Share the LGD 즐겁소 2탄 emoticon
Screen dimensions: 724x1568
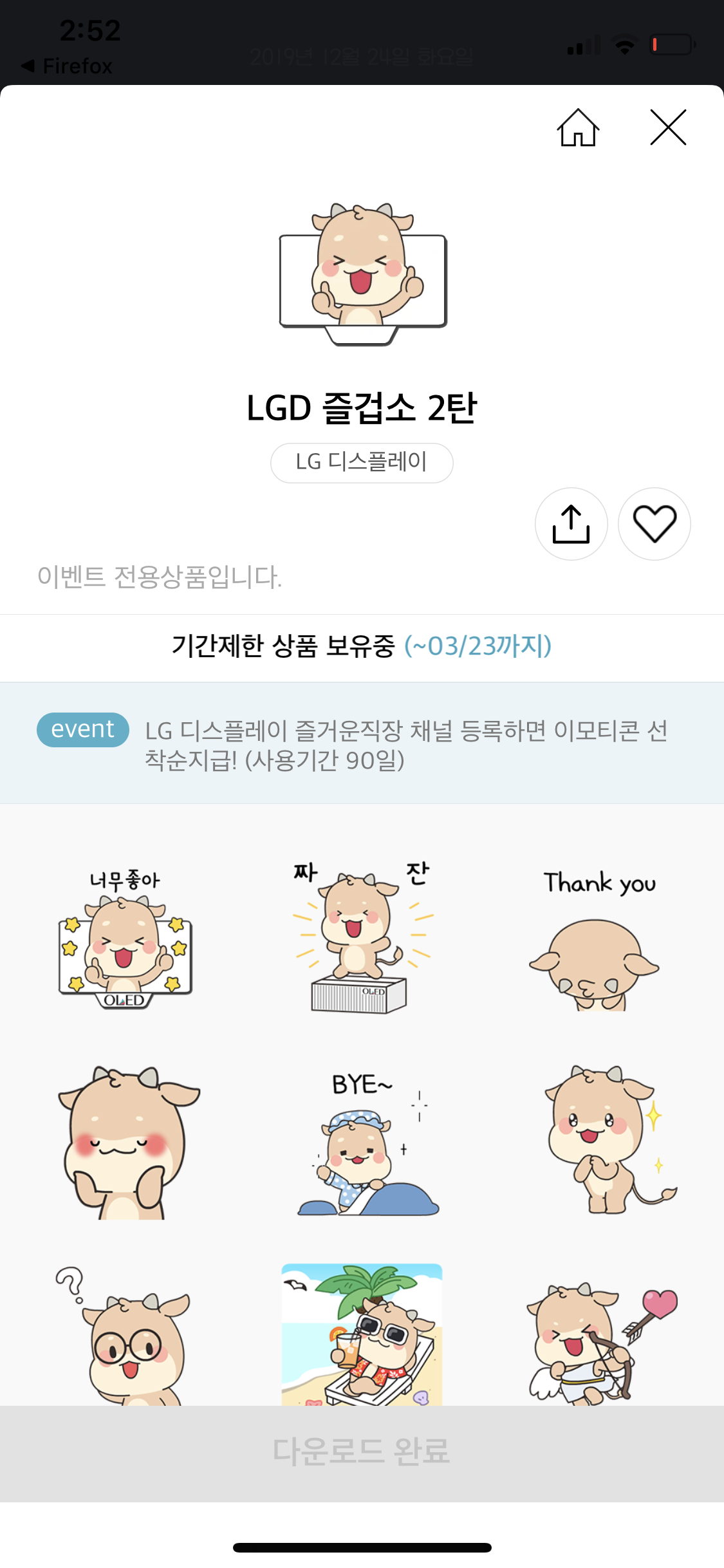tap(571, 524)
